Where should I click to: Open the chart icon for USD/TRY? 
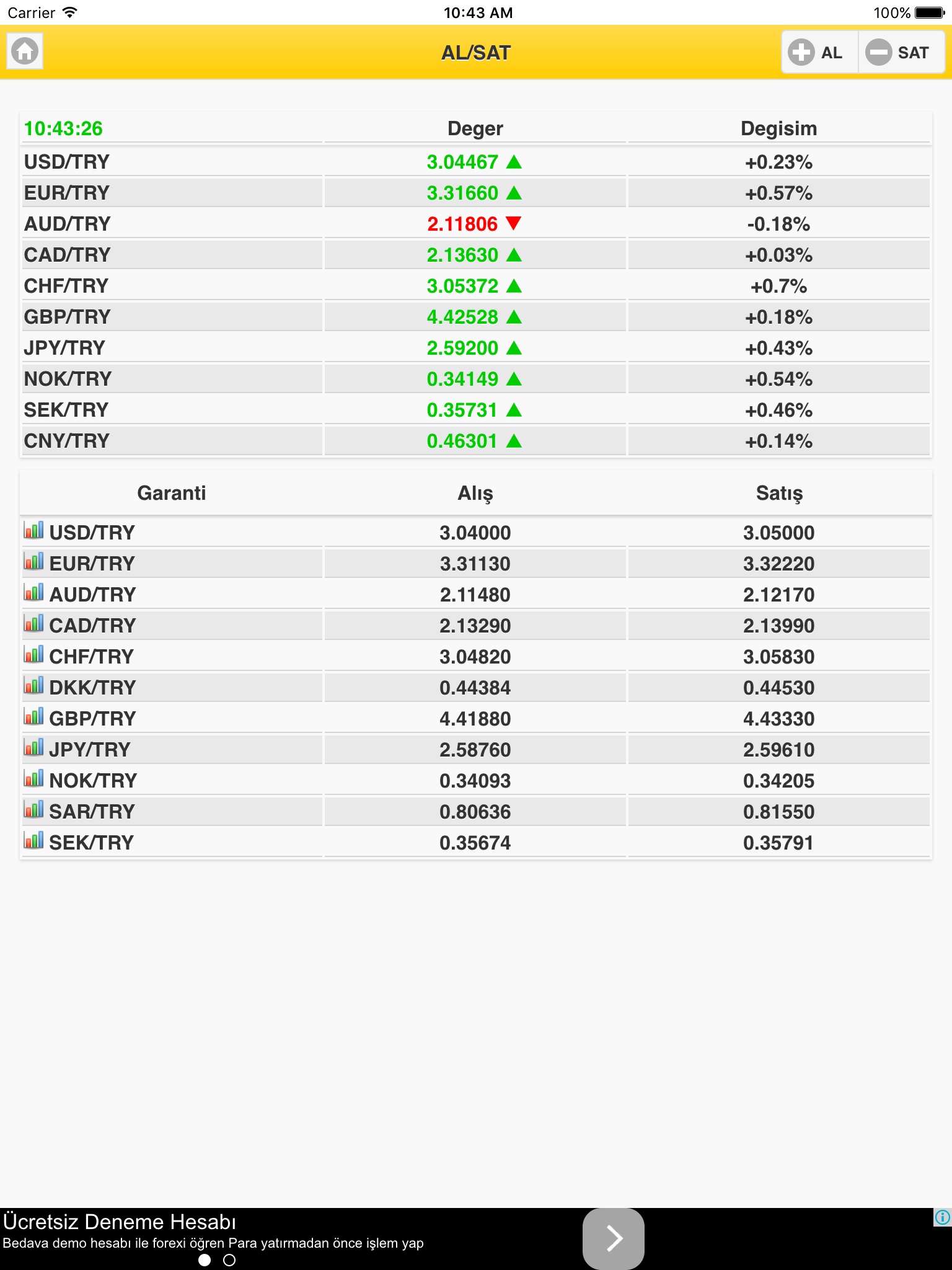click(33, 531)
